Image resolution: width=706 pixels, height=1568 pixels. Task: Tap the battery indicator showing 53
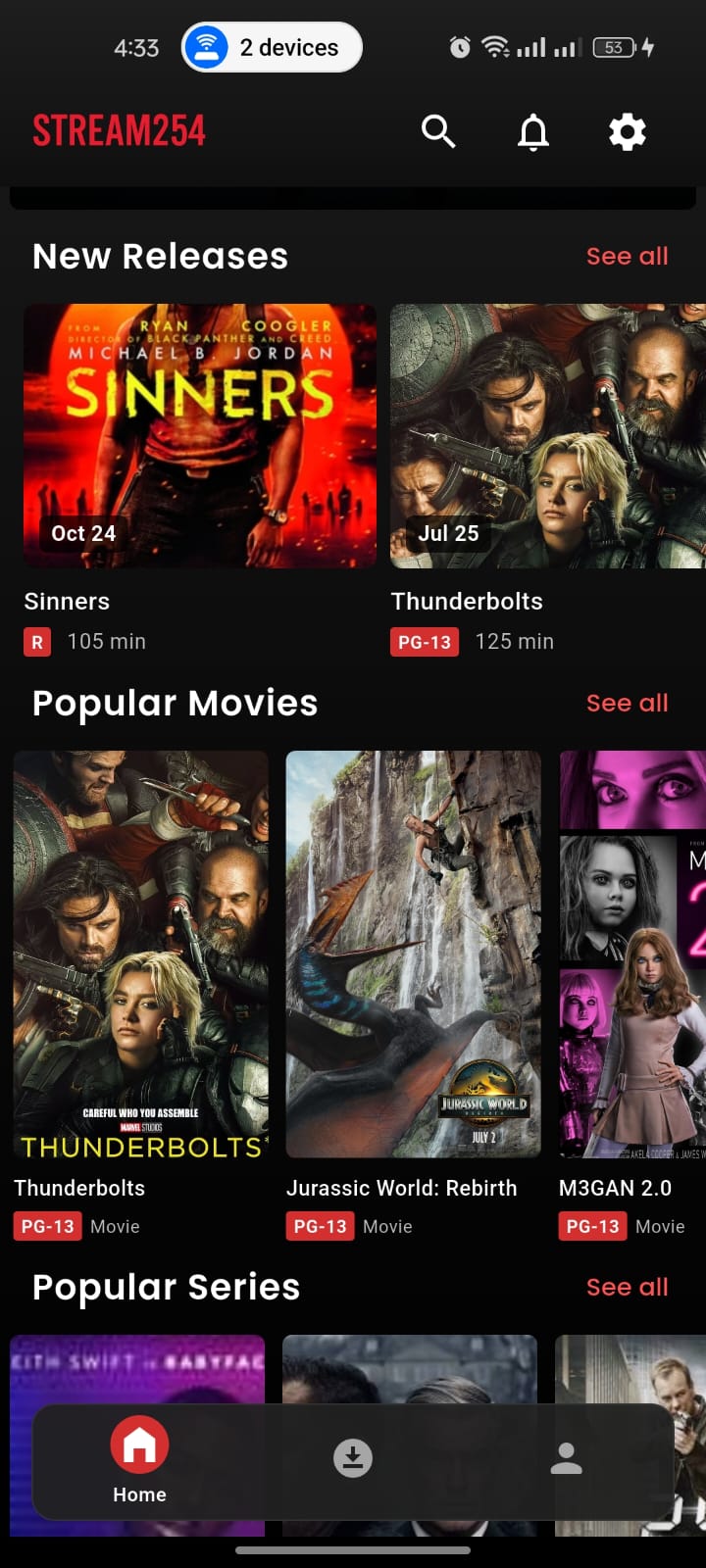click(x=616, y=46)
